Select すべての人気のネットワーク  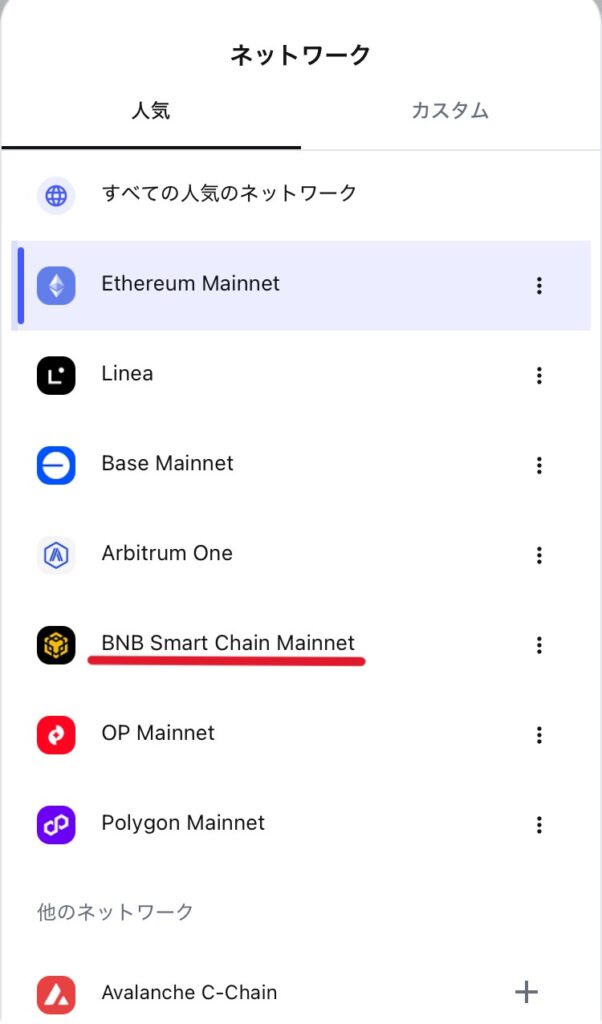coord(228,194)
